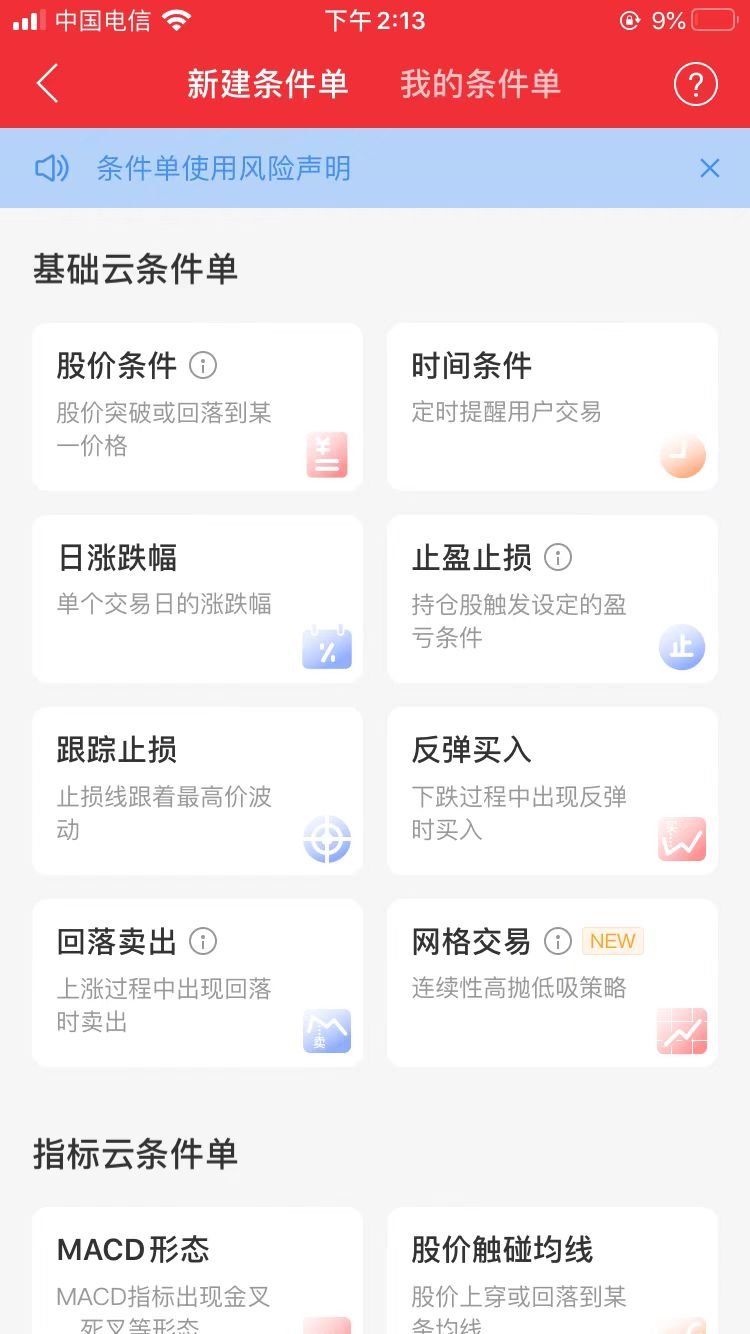The height and width of the screenshot is (1334, 750).
Task: Tap the info icon next to 回落卖出
Action: [x=203, y=942]
